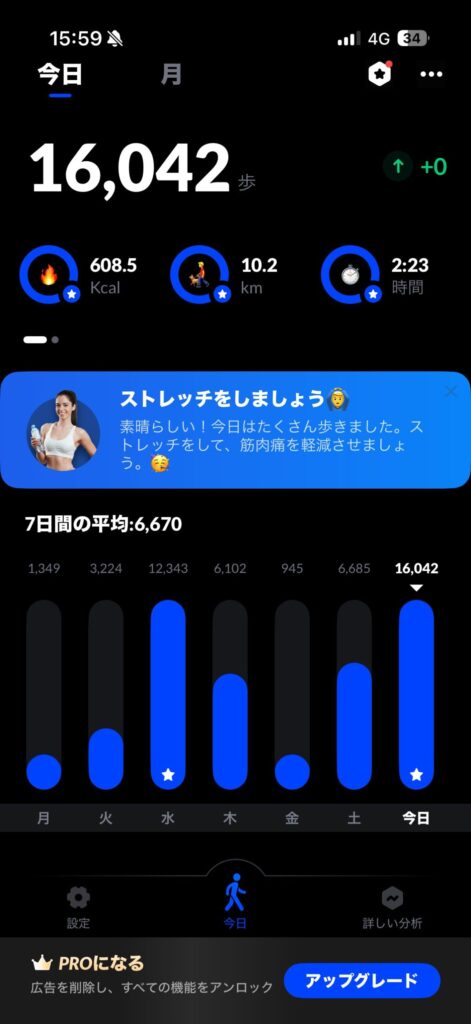Dismiss the ストレッチをしましょう banner
The width and height of the screenshot is (471, 1024).
click(451, 392)
